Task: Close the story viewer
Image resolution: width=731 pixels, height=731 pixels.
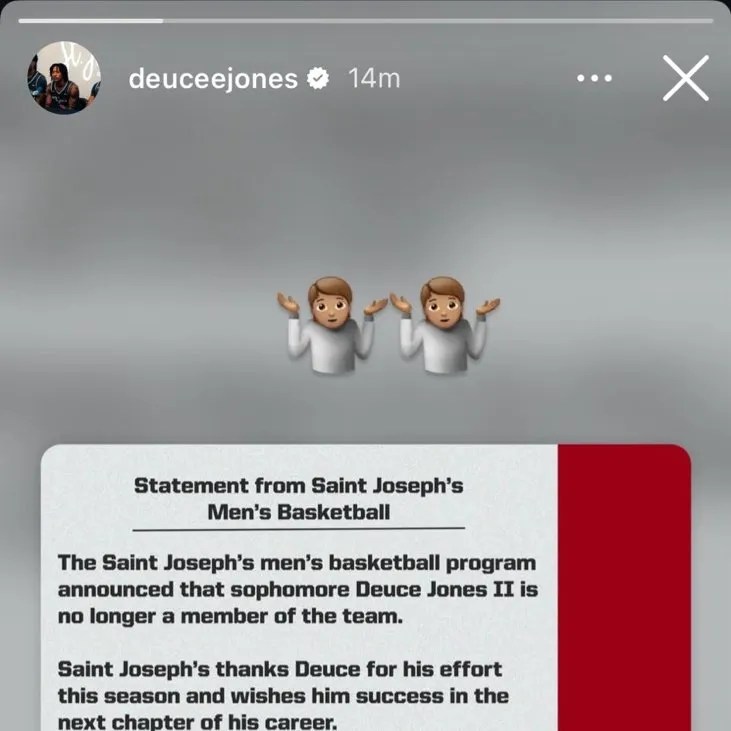Action: pyautogui.click(x=685, y=78)
